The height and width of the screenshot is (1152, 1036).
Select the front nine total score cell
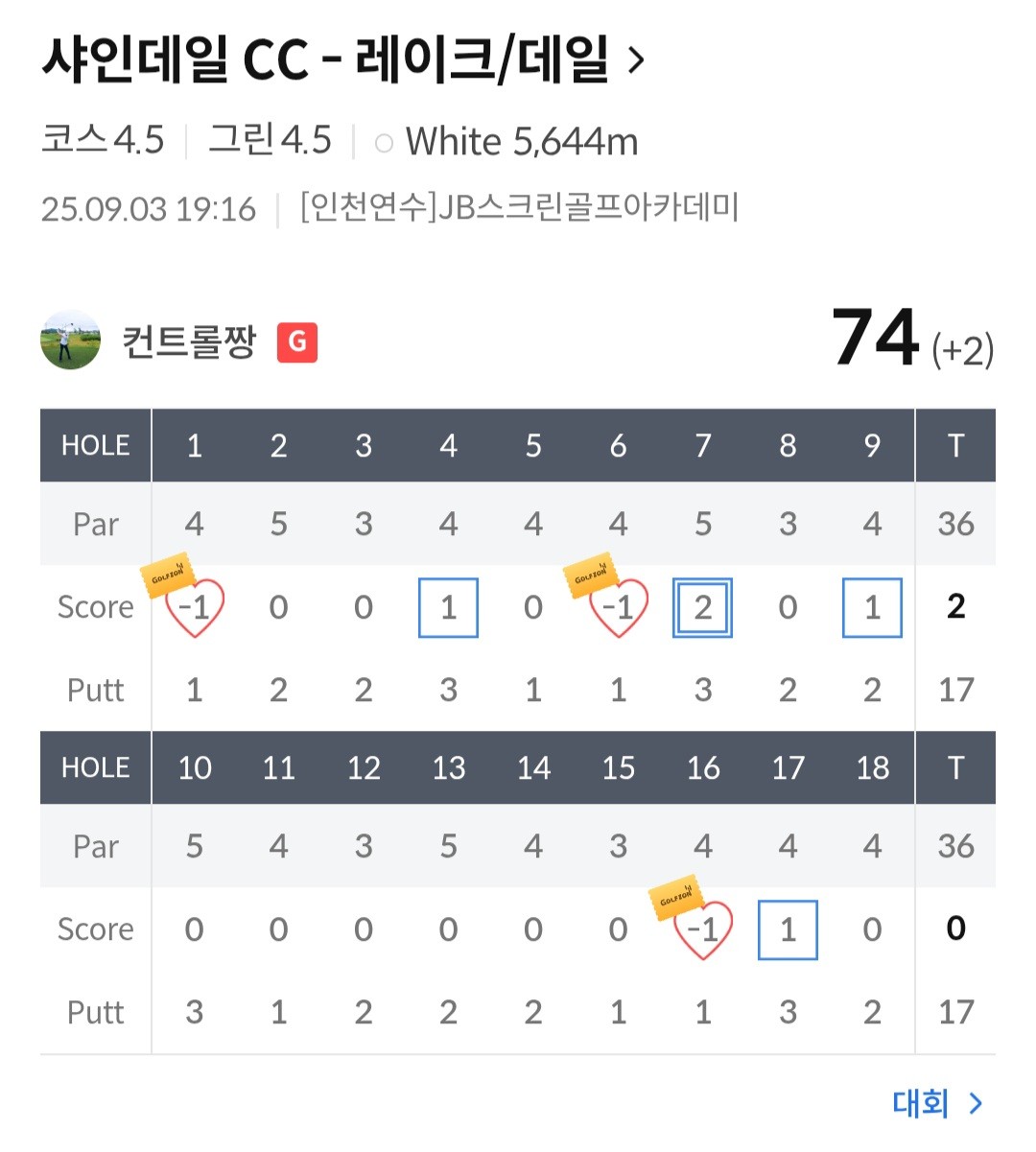pos(954,607)
